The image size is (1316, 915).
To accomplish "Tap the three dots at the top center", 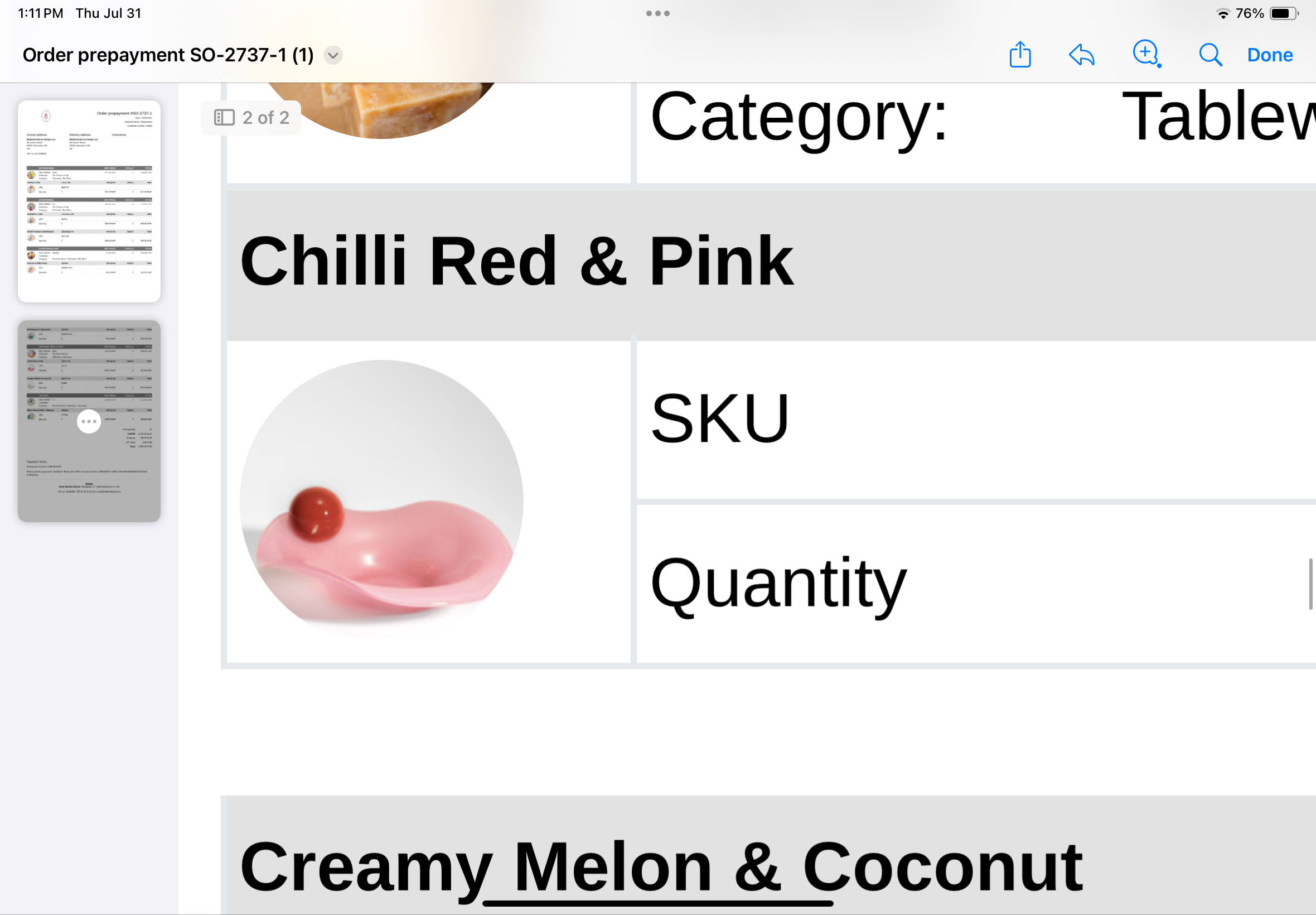I will coord(657,13).
